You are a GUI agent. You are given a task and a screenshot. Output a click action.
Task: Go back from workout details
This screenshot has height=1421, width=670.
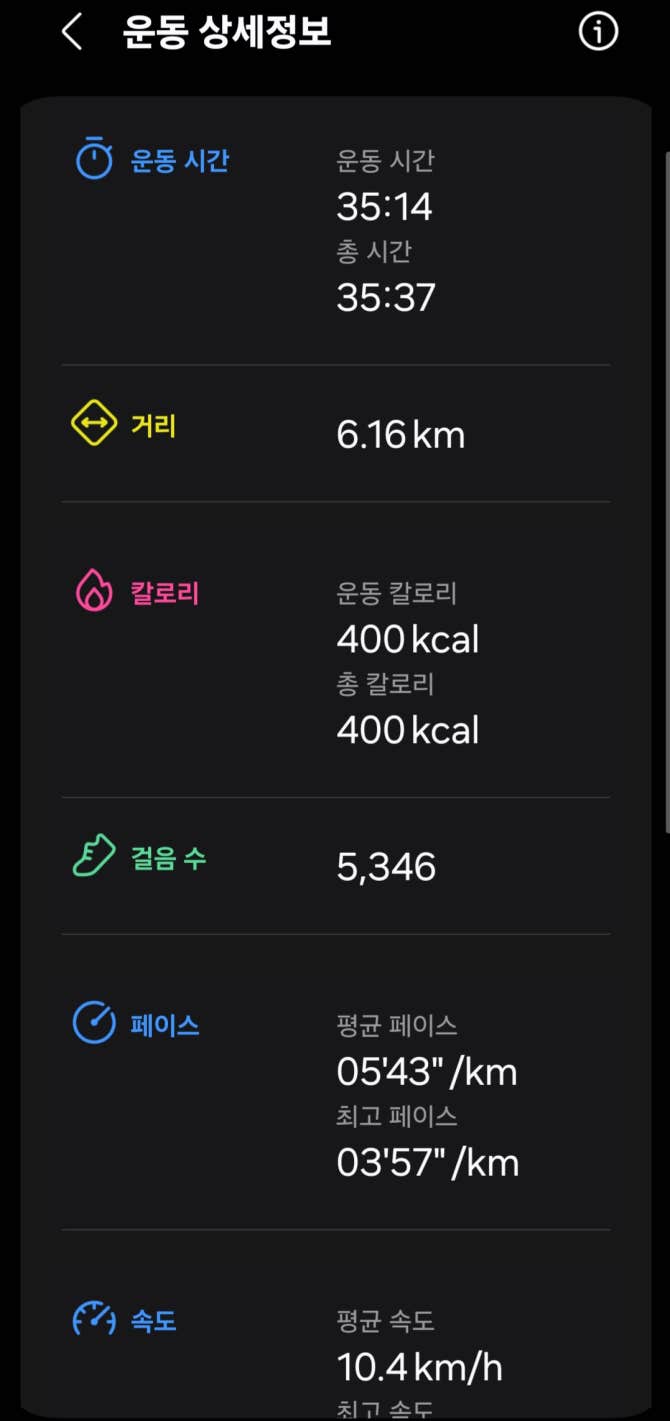click(x=71, y=32)
